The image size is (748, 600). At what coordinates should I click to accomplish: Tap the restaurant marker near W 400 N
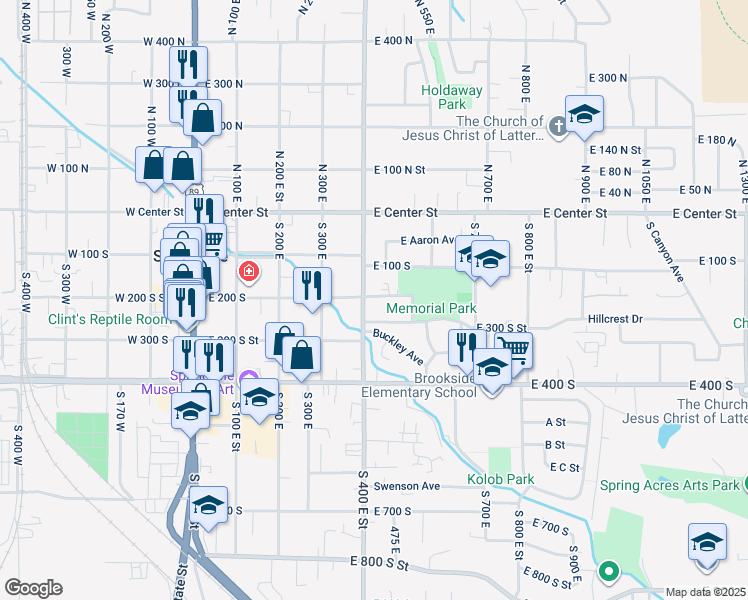point(188,66)
